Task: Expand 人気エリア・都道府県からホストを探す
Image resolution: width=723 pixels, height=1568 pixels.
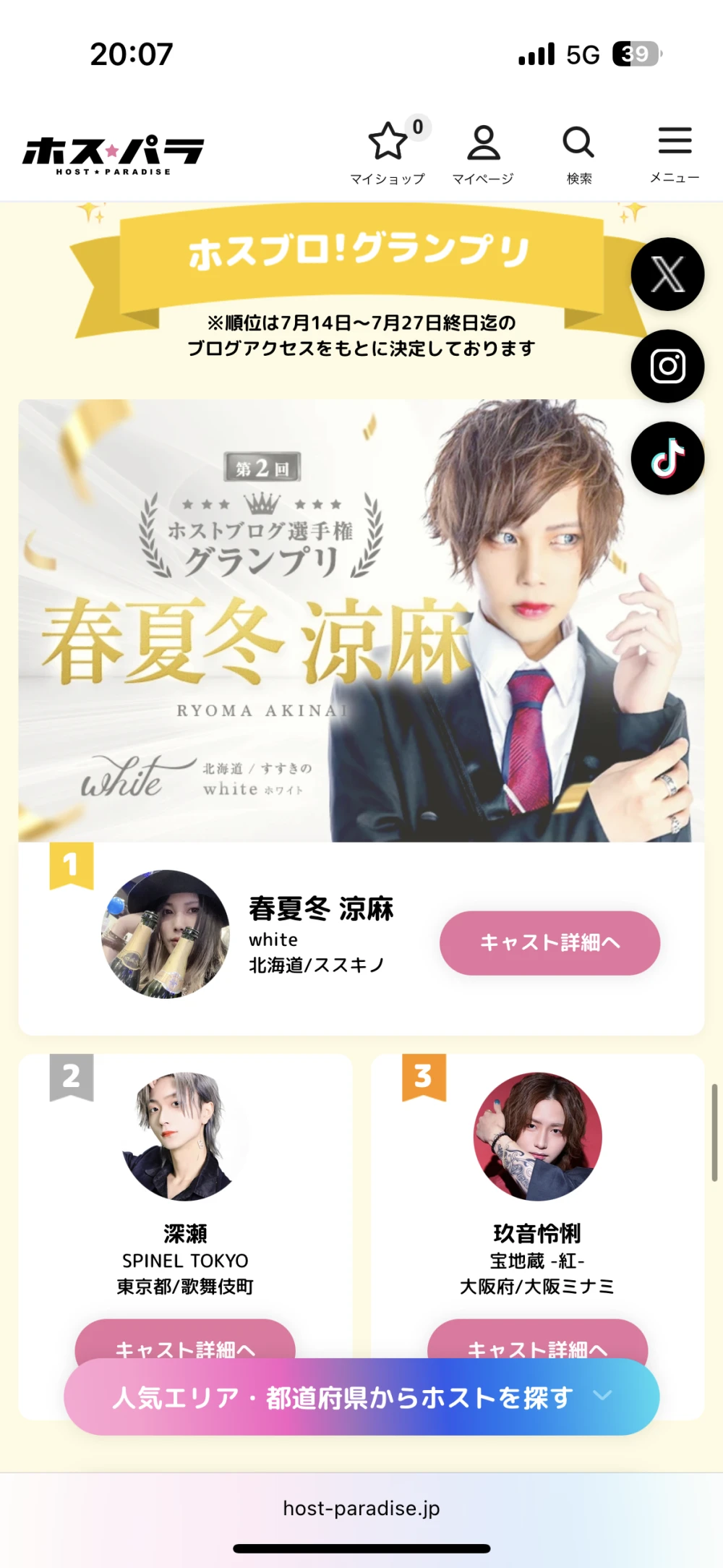Action: click(x=361, y=1397)
